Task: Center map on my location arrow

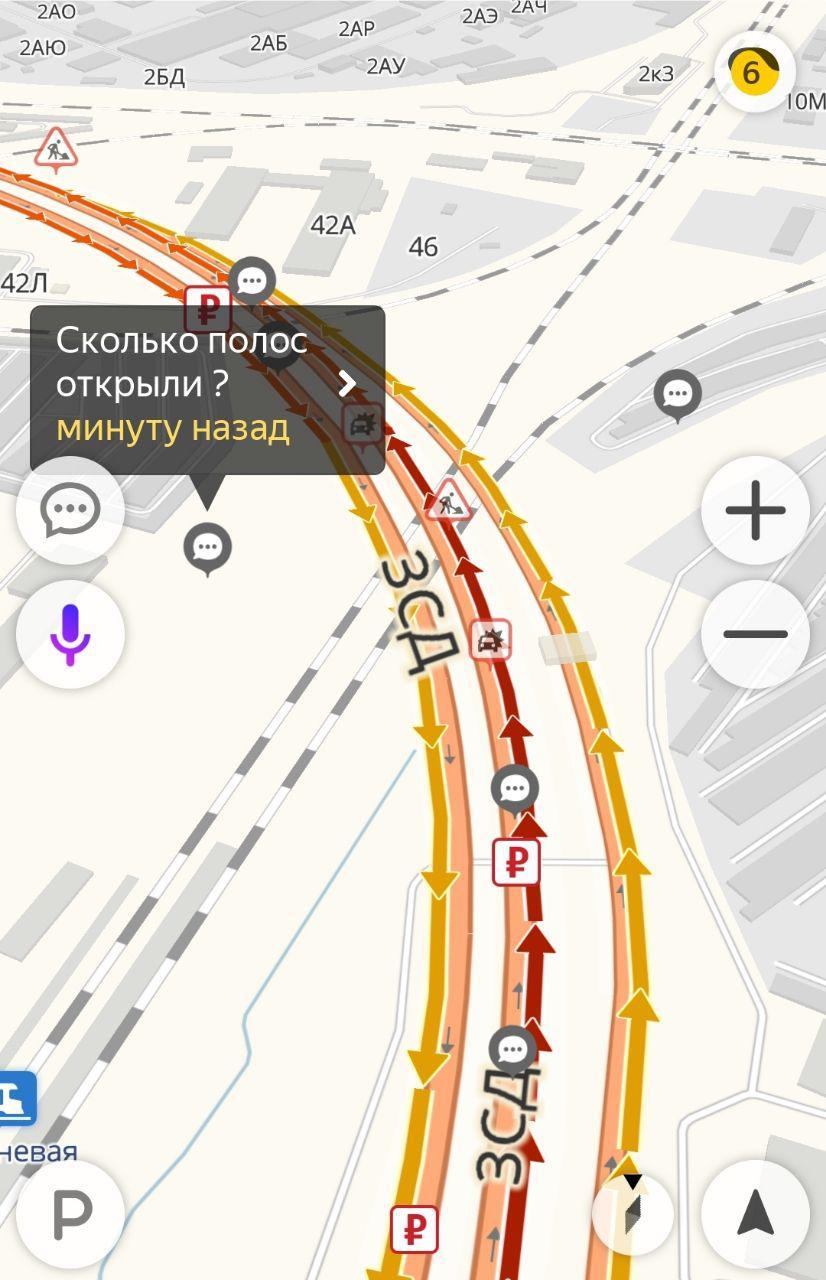Action: click(755, 1214)
